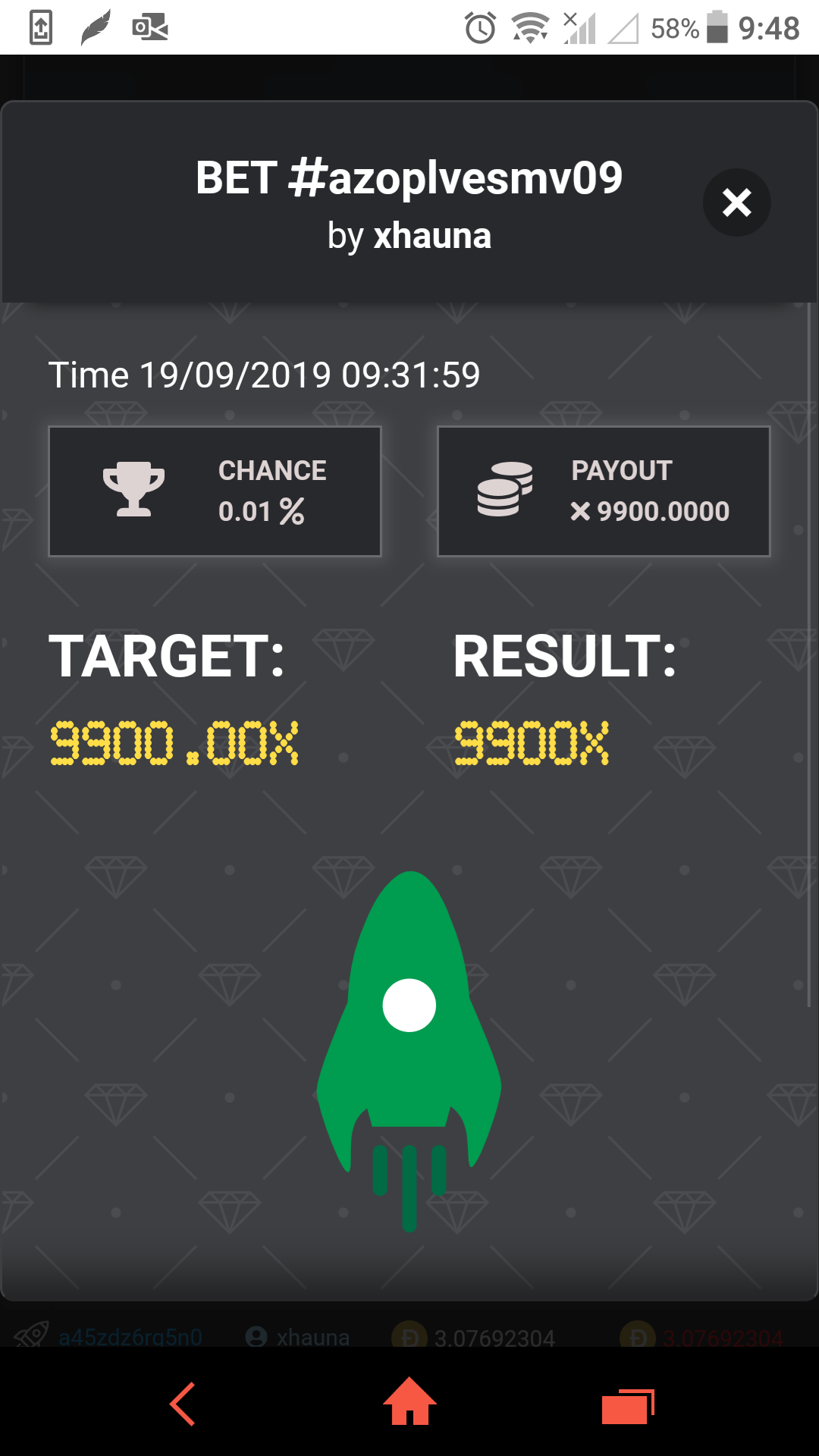Close the bet details dialog
Viewport: 819px width, 1456px height.
pyautogui.click(x=736, y=202)
